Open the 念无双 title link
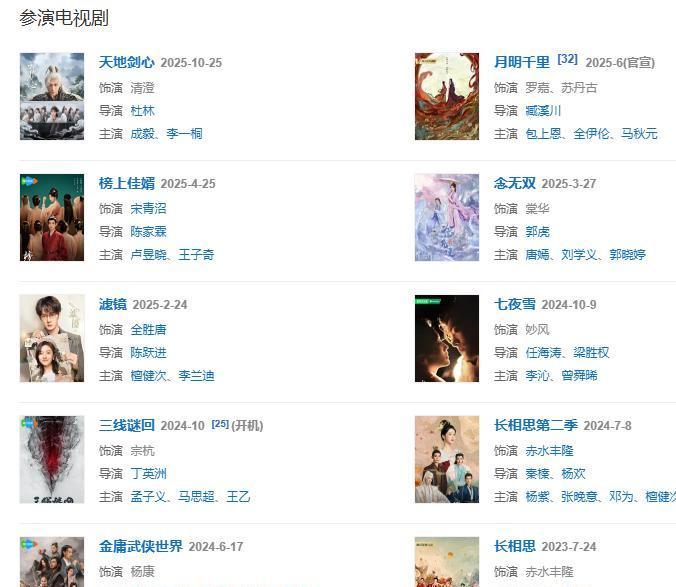 pos(514,184)
